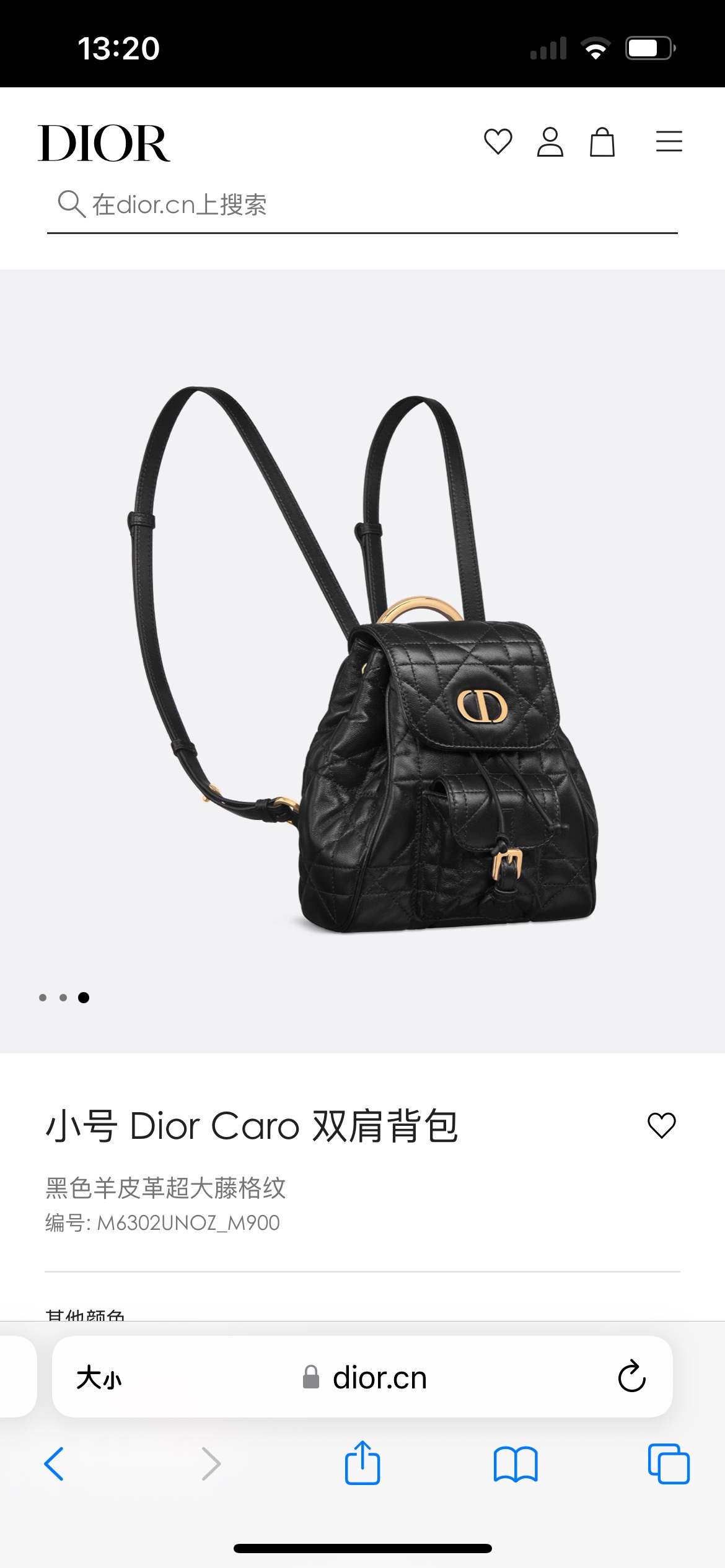Screen dimensions: 725x1568
Task: Open Safari text size options
Action: tap(99, 1378)
